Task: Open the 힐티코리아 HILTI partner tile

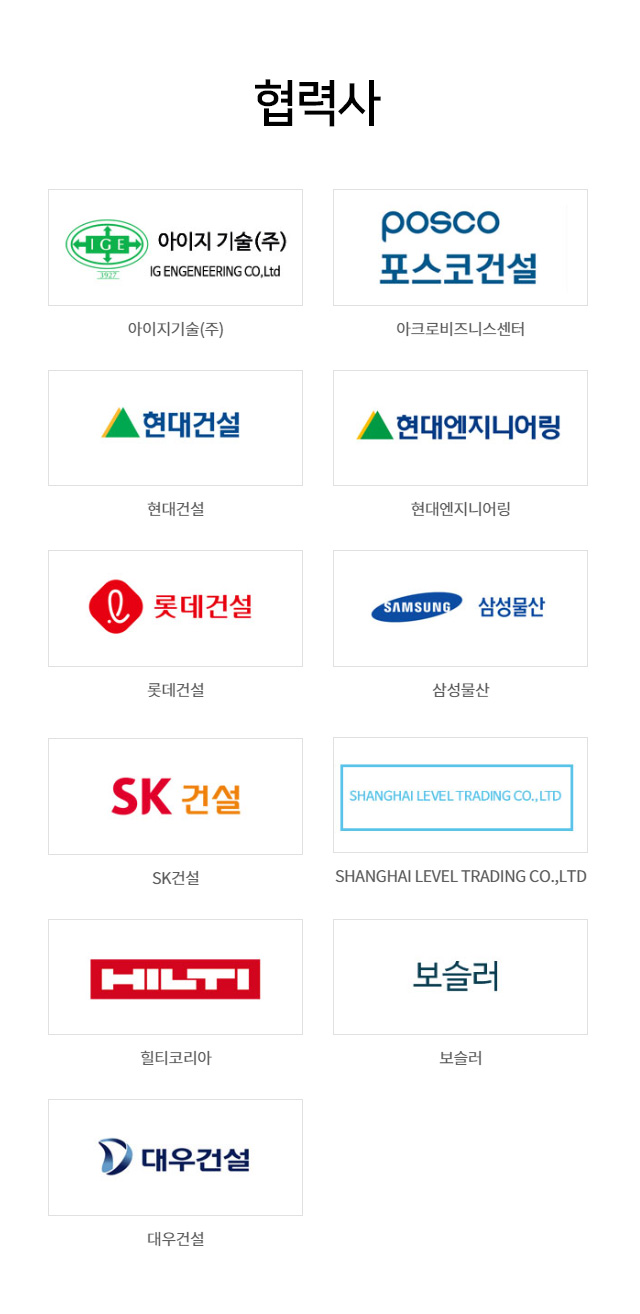Action: 175,976
